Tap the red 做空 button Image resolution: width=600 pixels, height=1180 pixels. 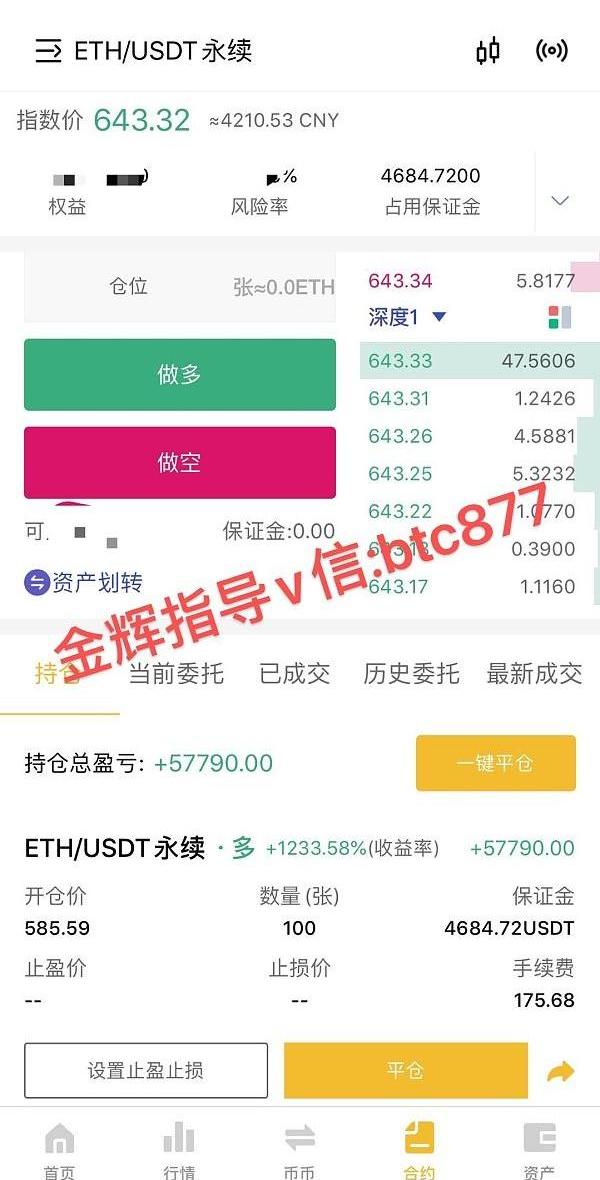pyautogui.click(x=180, y=462)
